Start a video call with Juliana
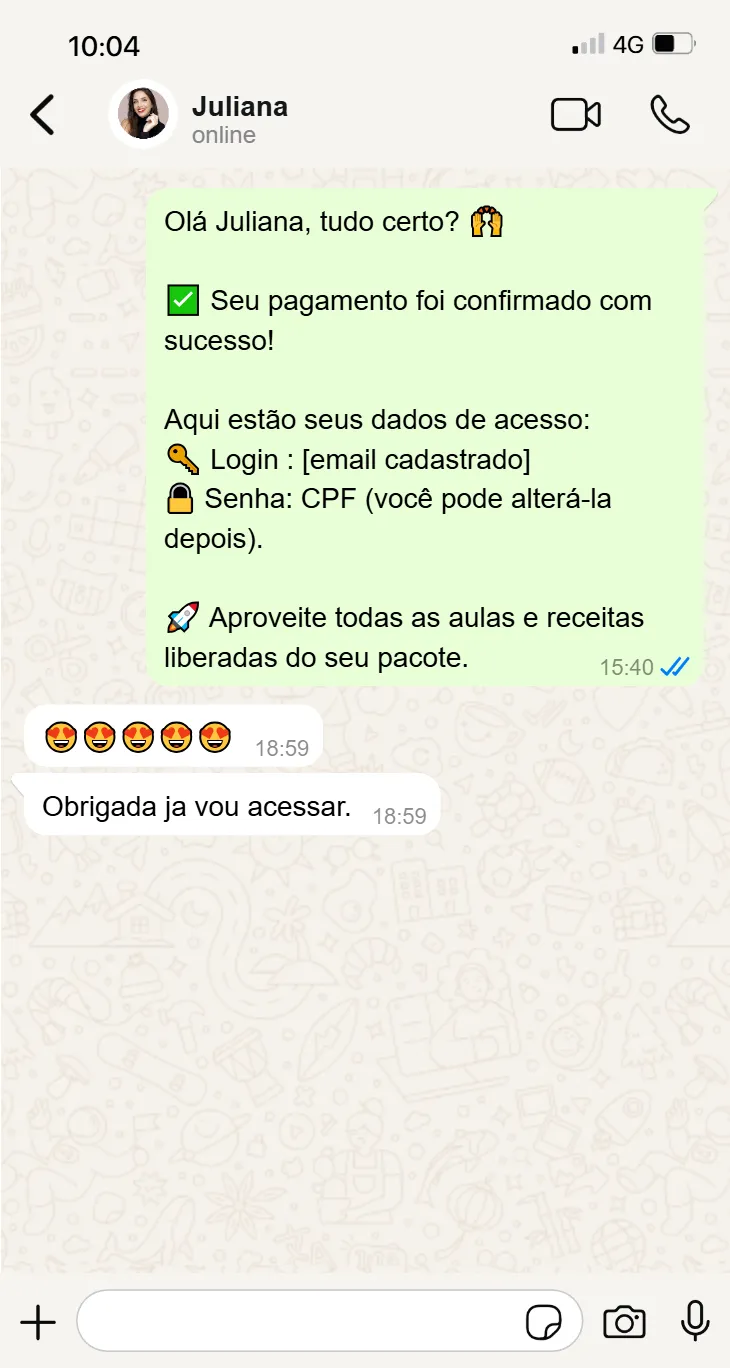The image size is (730, 1368). 577,114
